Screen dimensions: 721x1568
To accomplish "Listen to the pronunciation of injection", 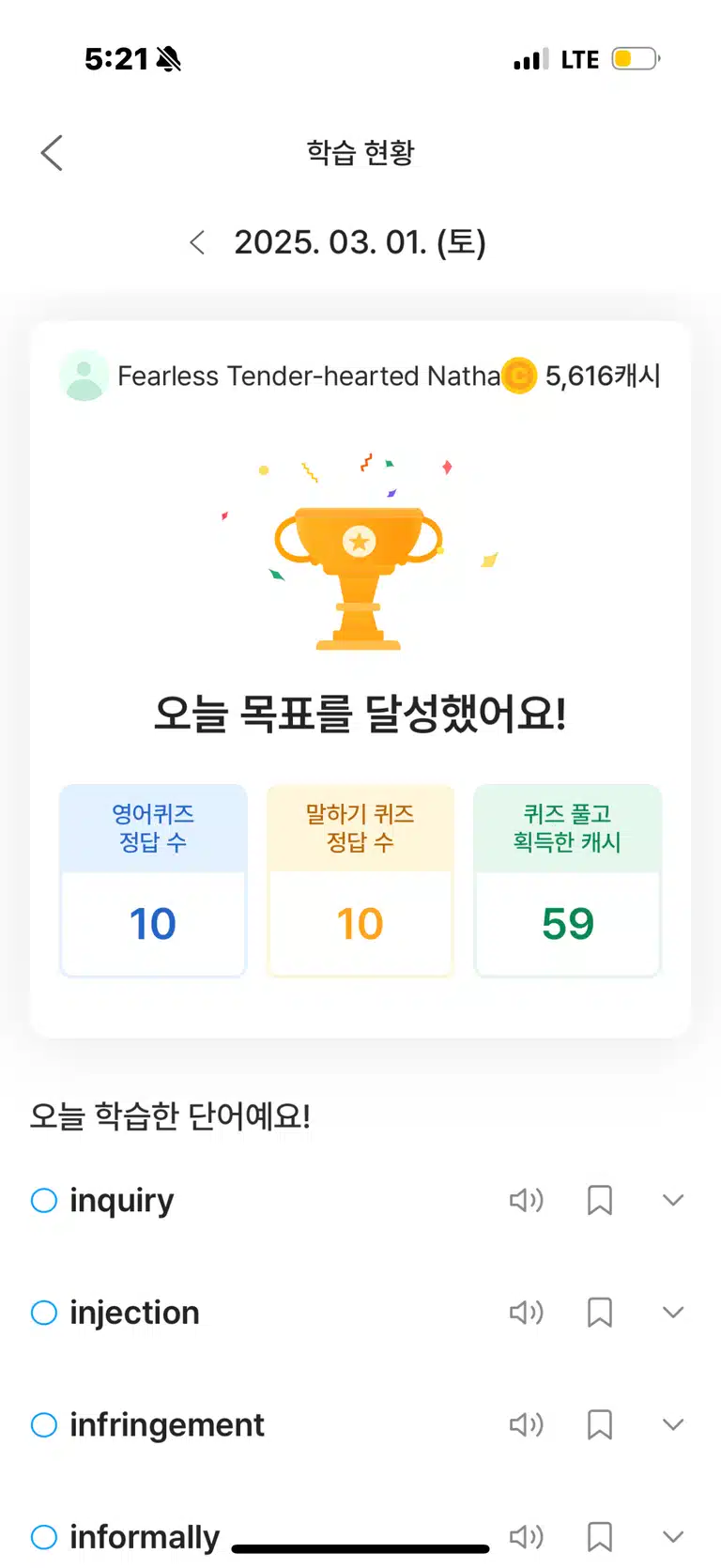I will [527, 1312].
